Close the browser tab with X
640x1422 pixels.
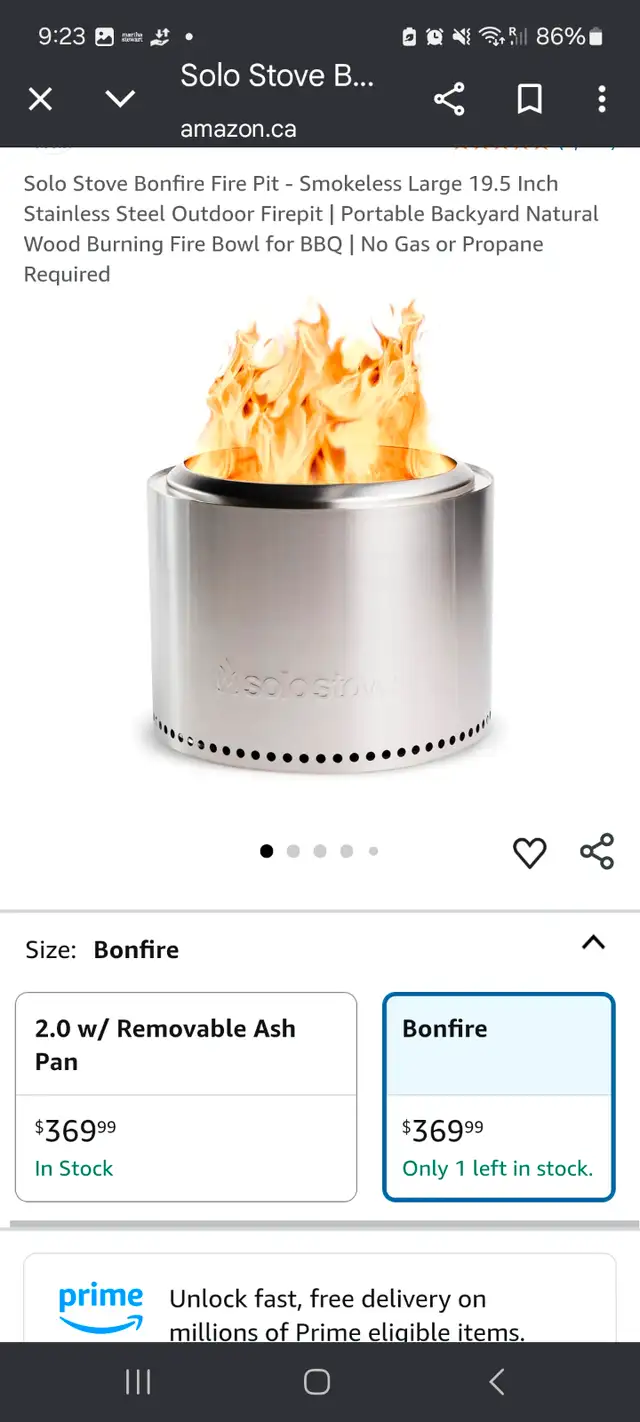point(40,99)
